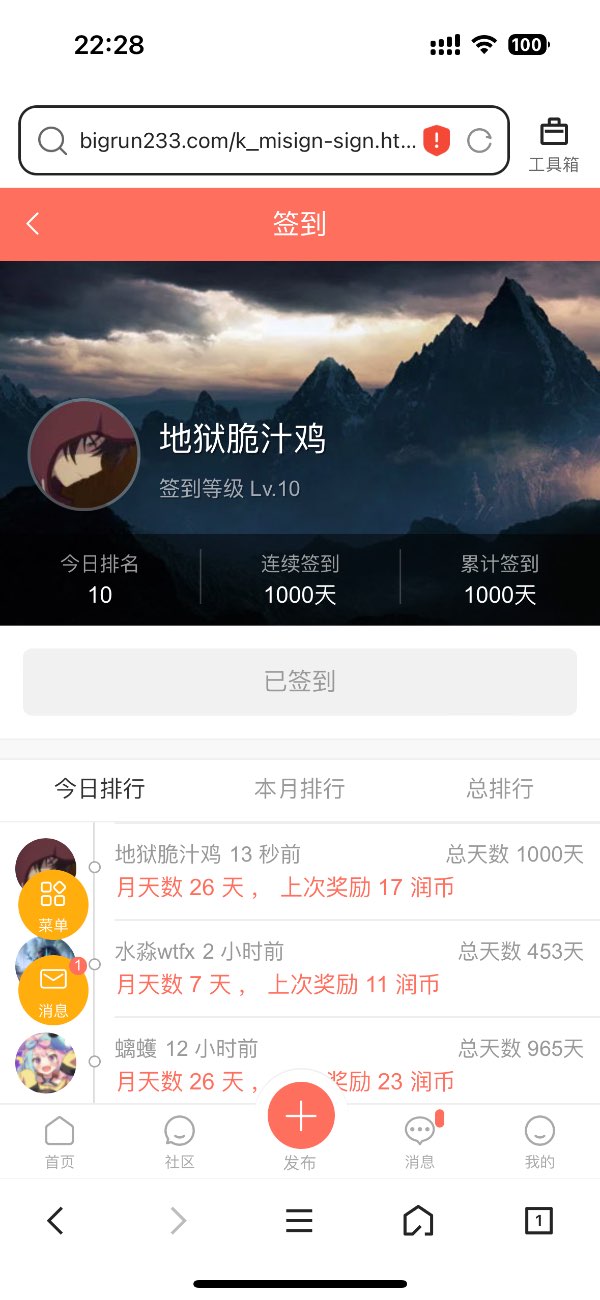Open the browser hamburger menu
Viewport: 600px width, 1300px height.
(x=299, y=1220)
